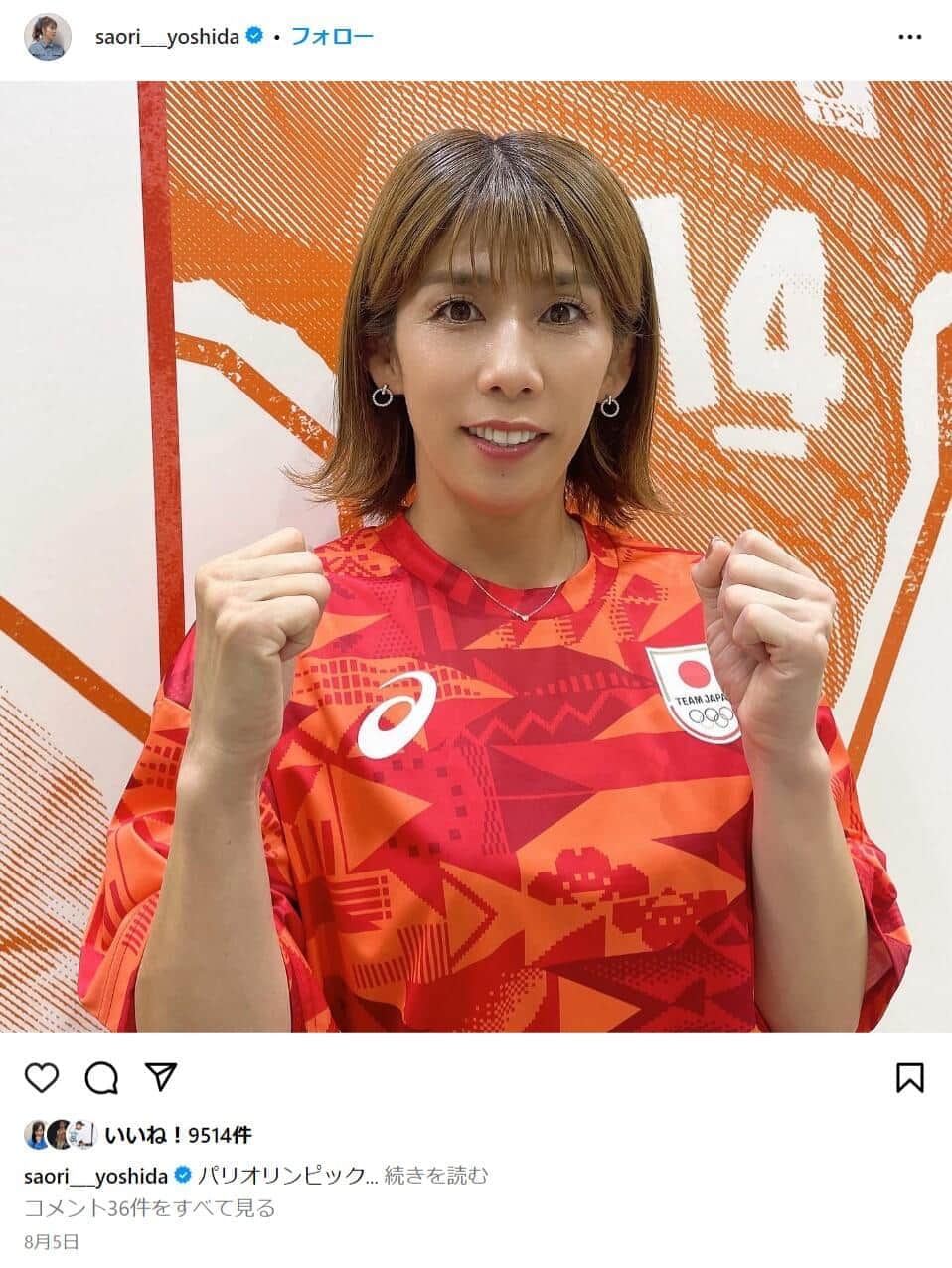Click the verified badge next to the username
The height and width of the screenshot is (1268, 952).
[x=256, y=33]
